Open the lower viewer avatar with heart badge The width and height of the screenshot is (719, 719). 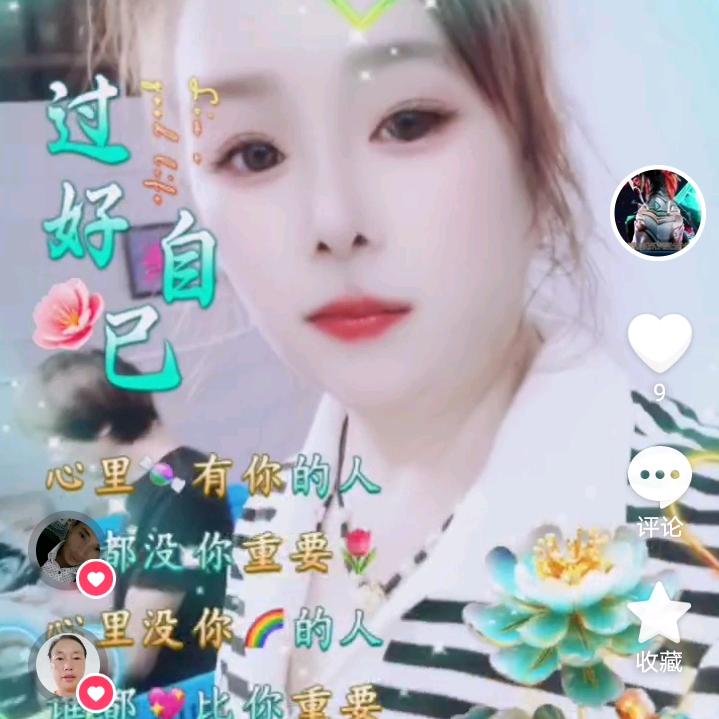pyautogui.click(x=67, y=665)
